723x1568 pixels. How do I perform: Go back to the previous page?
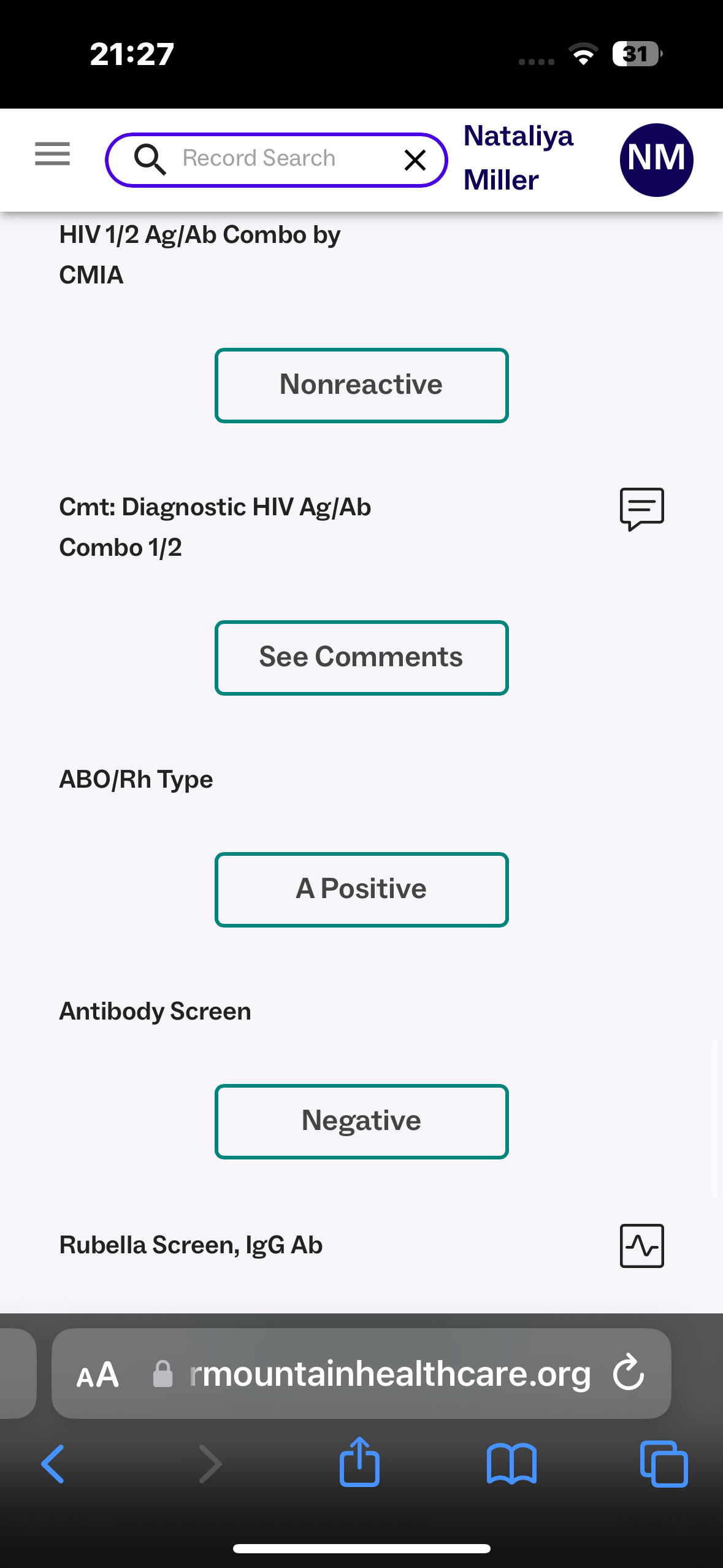pos(53,1464)
